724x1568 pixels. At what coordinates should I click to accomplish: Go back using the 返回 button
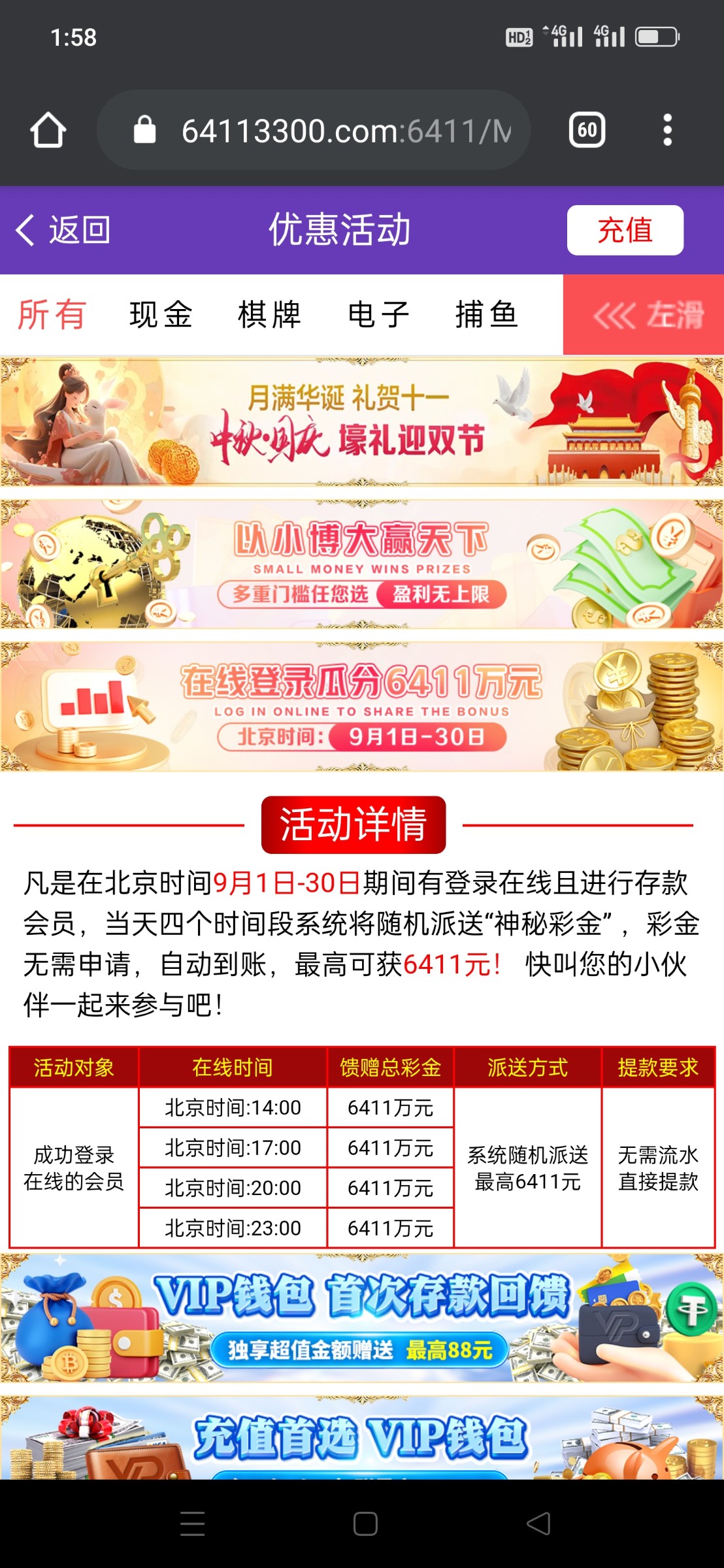coord(63,230)
